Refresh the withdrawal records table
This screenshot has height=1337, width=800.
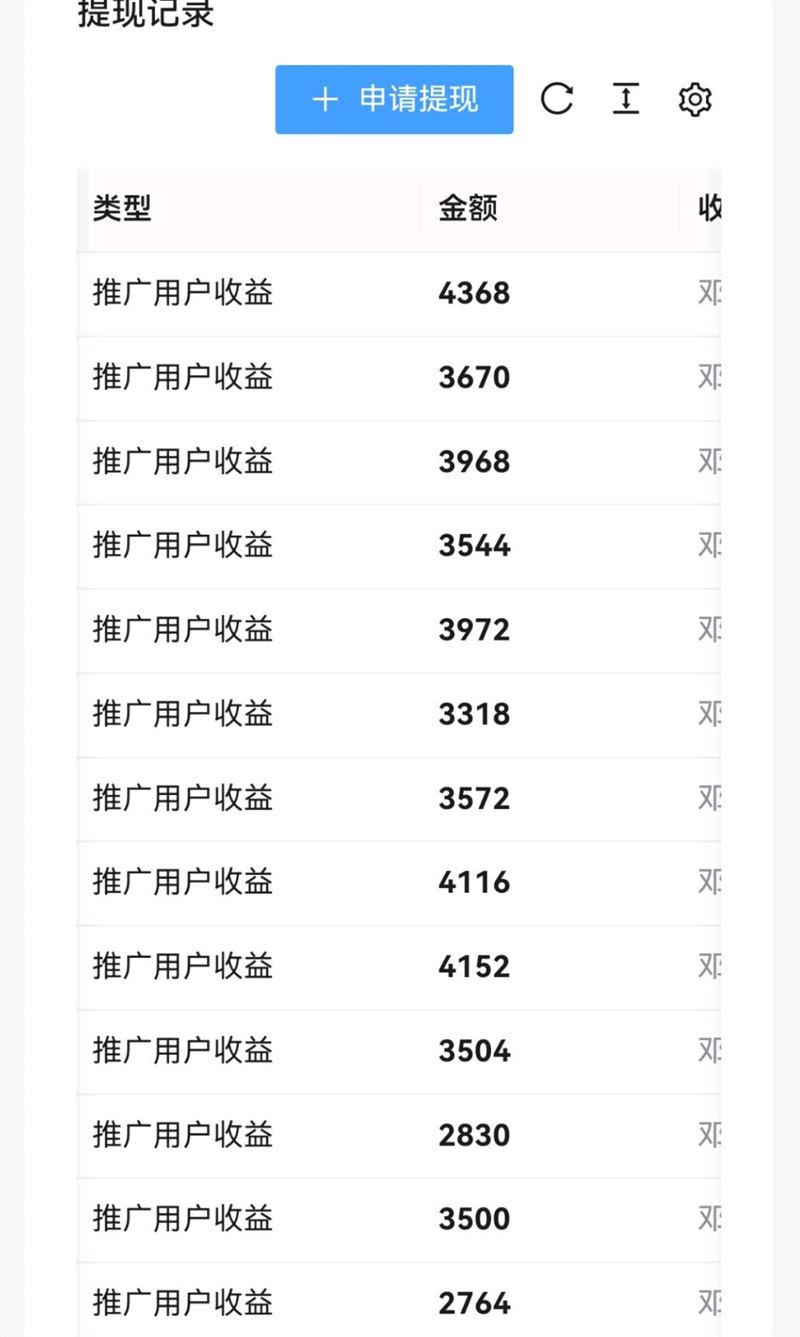557,99
